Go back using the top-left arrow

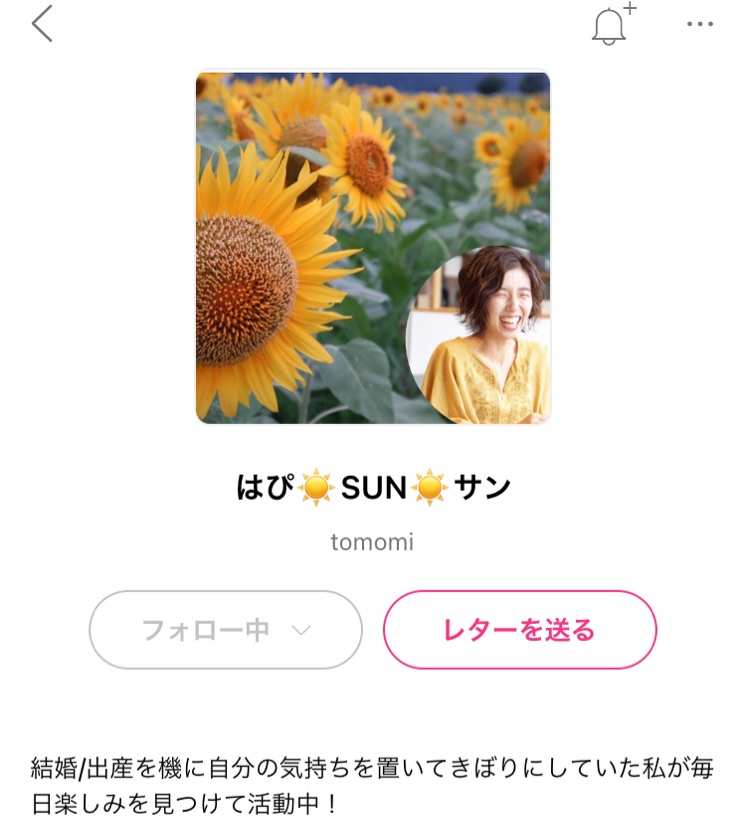(42, 24)
